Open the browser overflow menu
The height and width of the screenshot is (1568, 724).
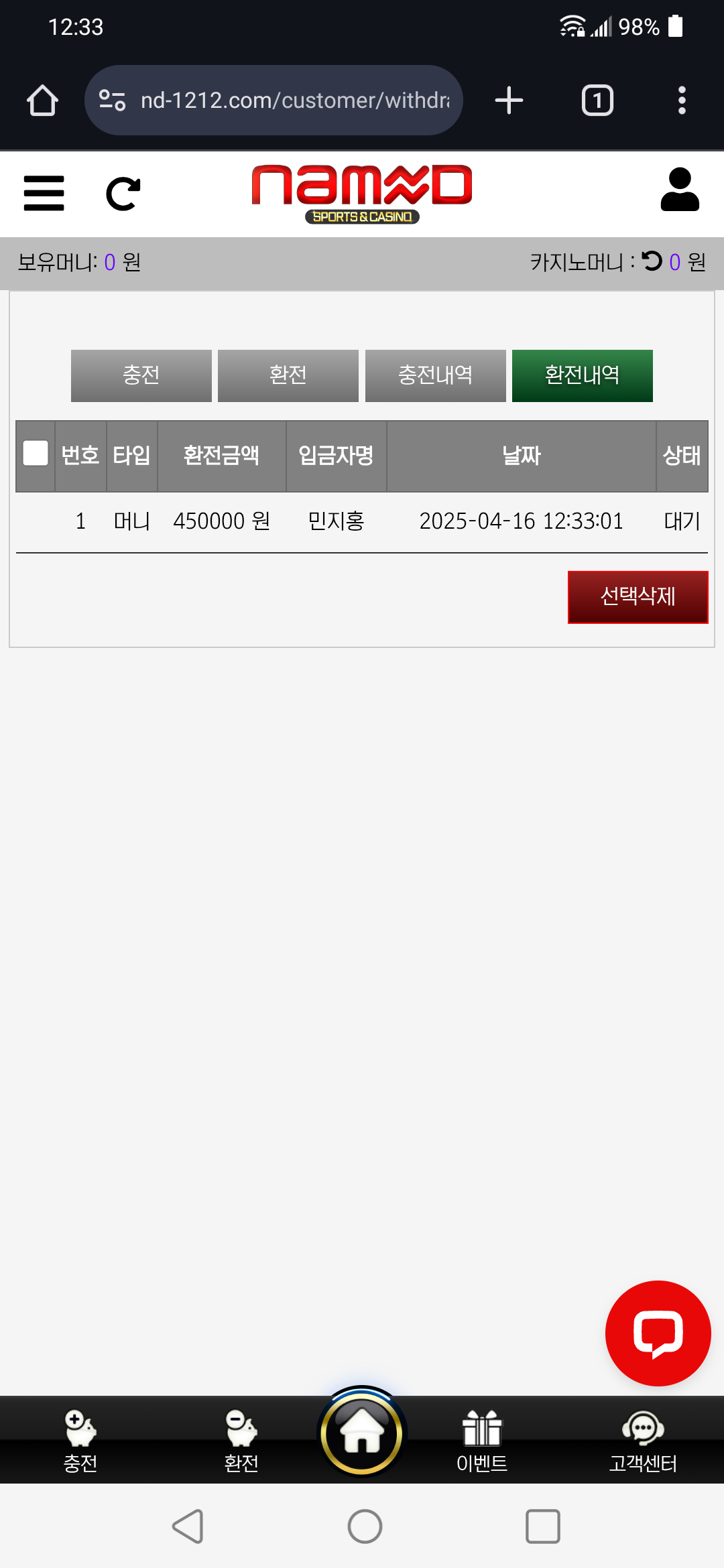682,101
